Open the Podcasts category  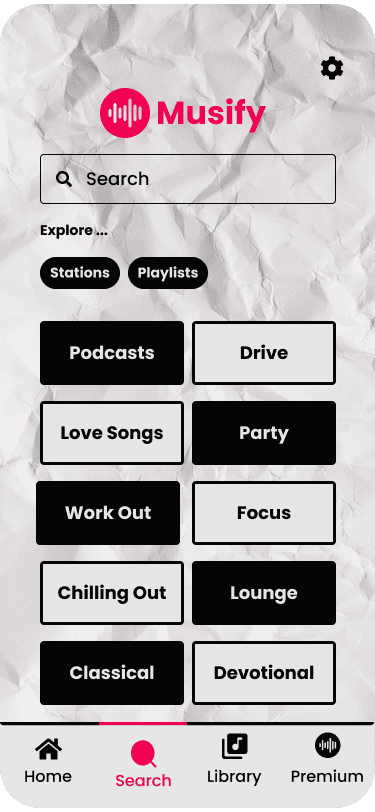[x=112, y=353]
